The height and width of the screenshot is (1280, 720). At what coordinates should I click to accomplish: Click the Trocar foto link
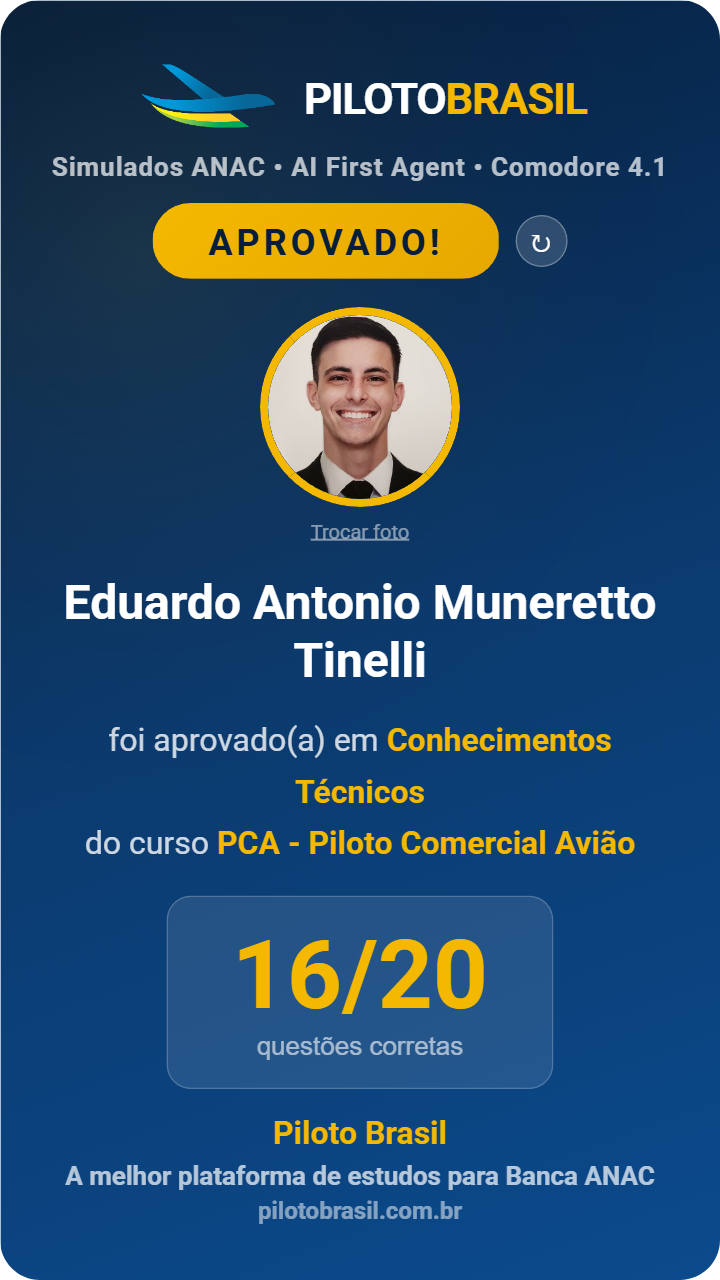(360, 532)
